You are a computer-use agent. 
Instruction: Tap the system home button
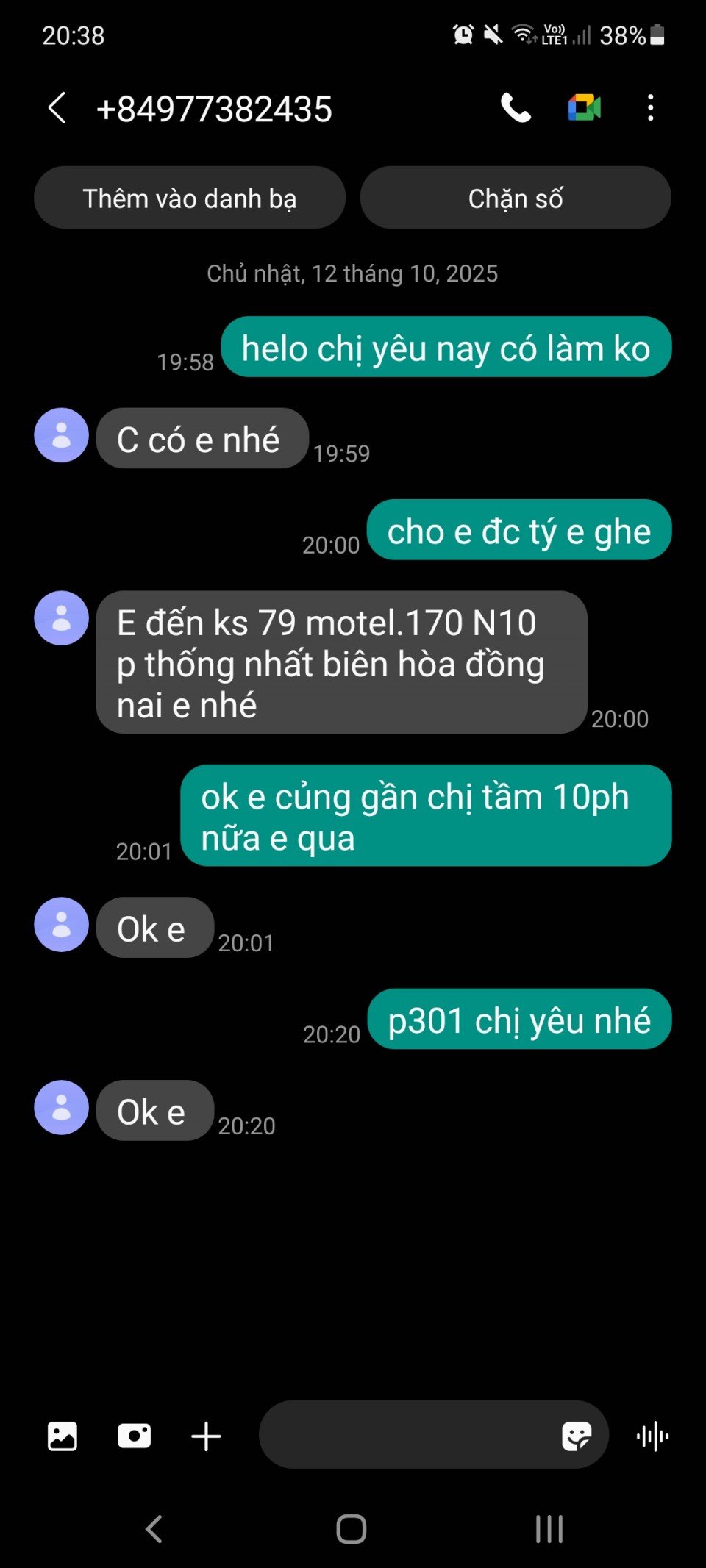tap(352, 1529)
